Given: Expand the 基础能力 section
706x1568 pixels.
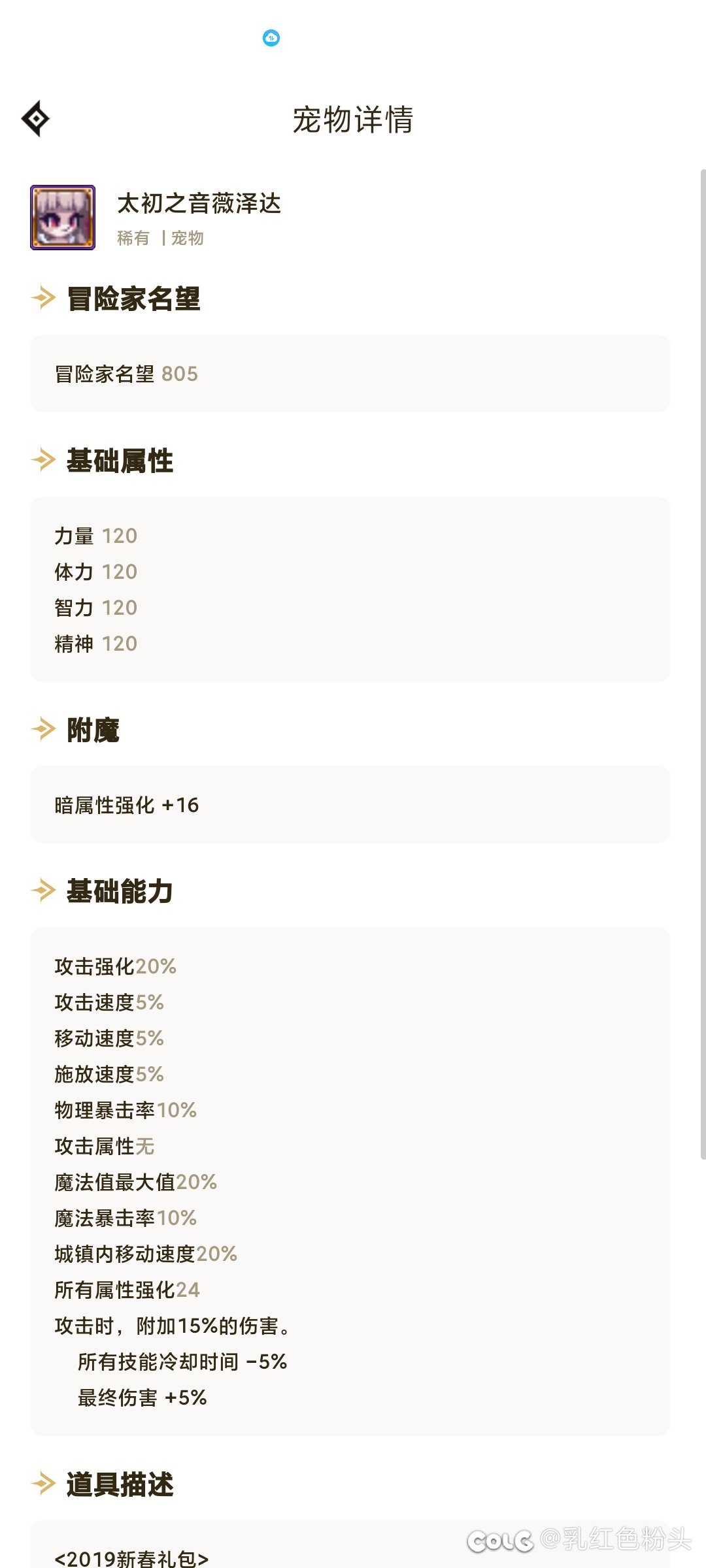Looking at the screenshot, I should coord(118,892).
